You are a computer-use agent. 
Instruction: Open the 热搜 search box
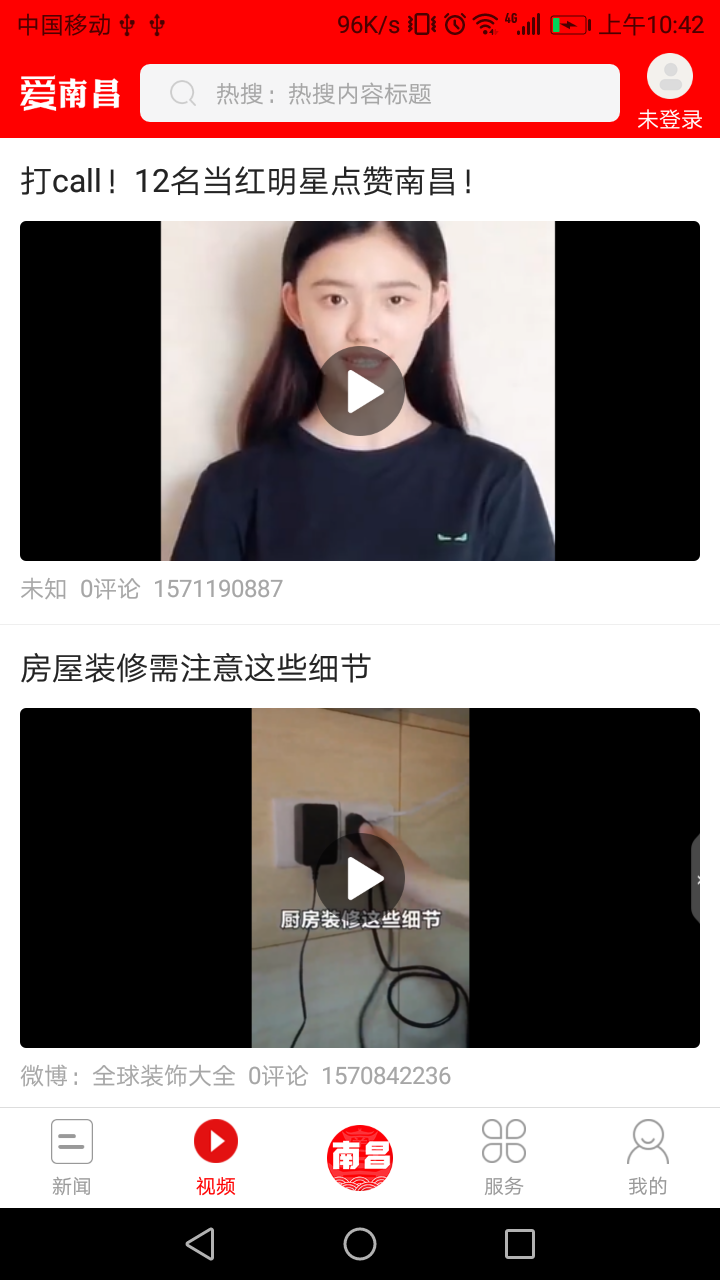point(380,93)
